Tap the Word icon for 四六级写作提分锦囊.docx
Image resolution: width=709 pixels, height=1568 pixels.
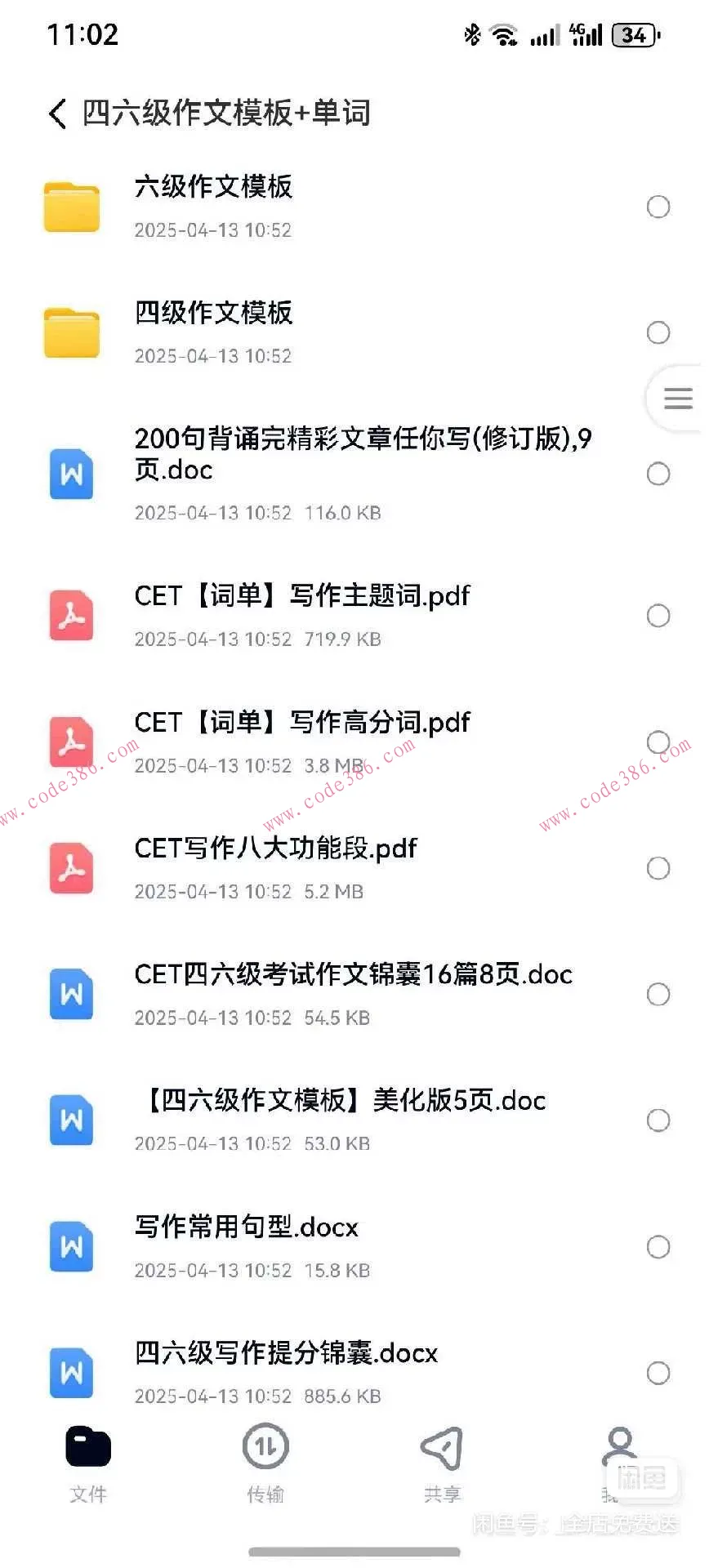(x=71, y=1373)
